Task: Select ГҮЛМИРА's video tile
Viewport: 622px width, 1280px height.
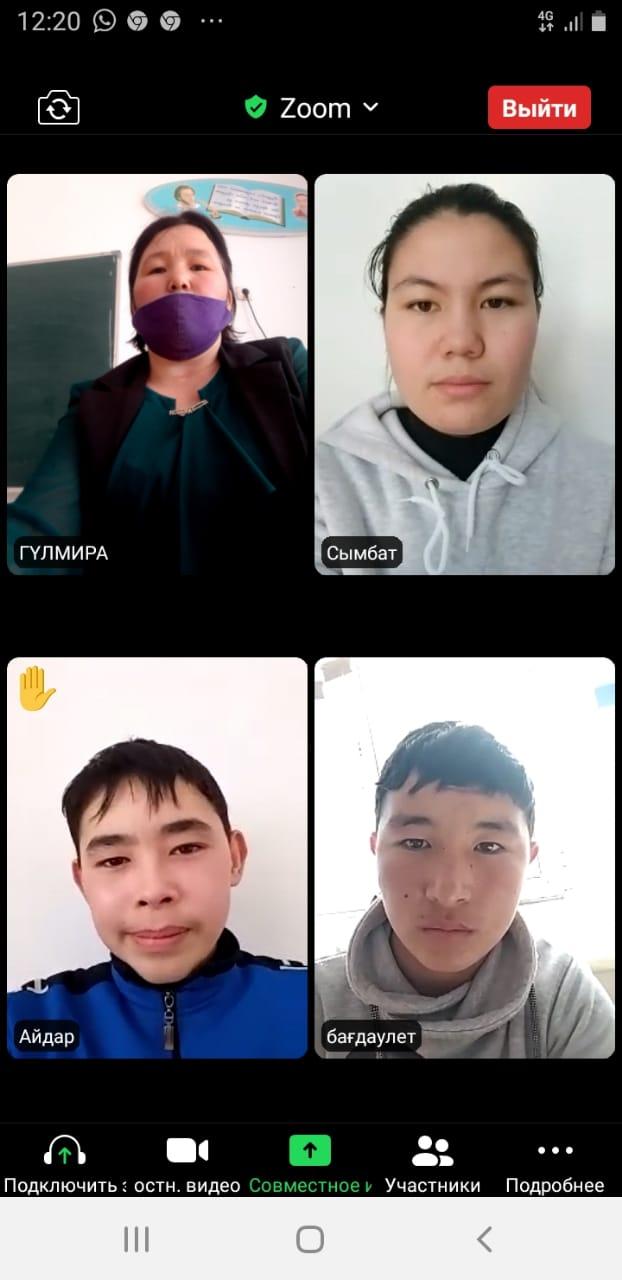Action: [157, 374]
